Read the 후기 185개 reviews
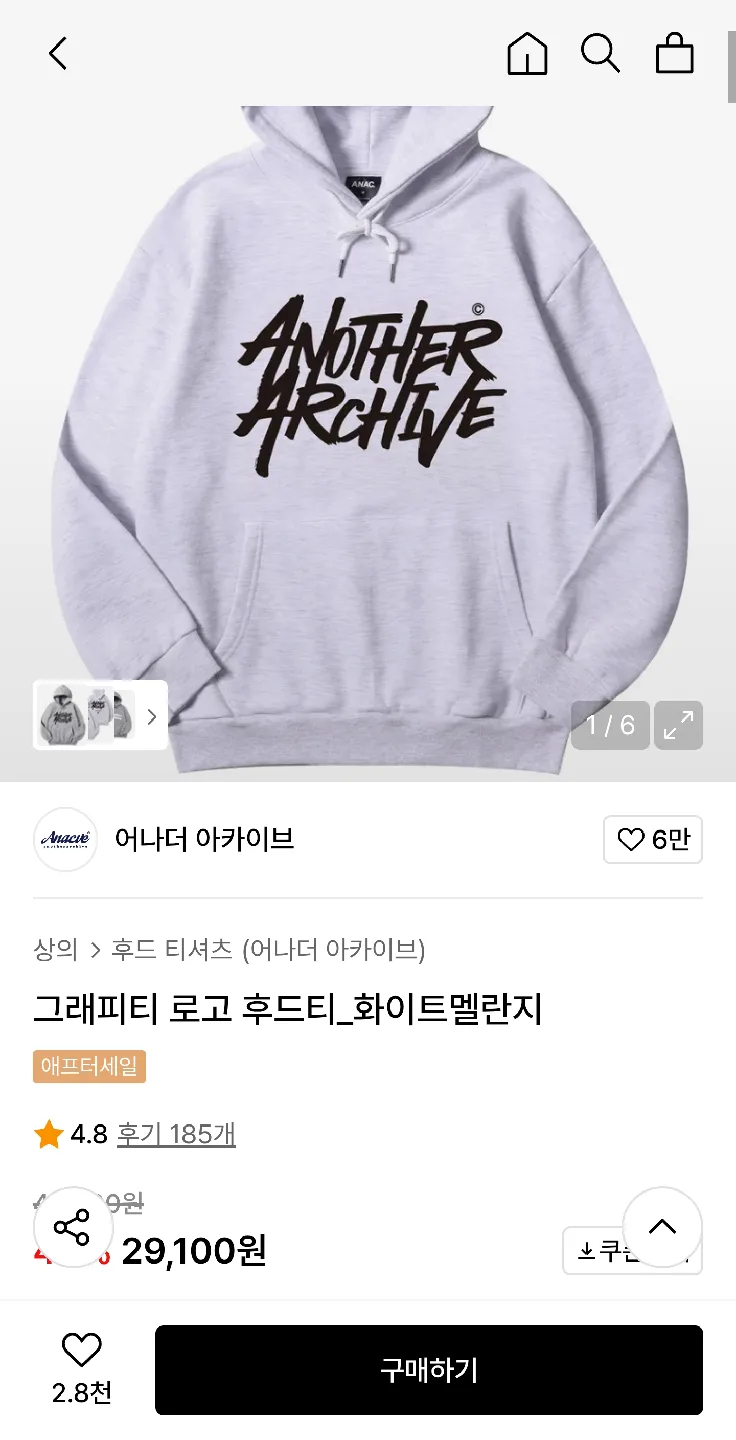The image size is (736, 1440). tap(176, 1134)
